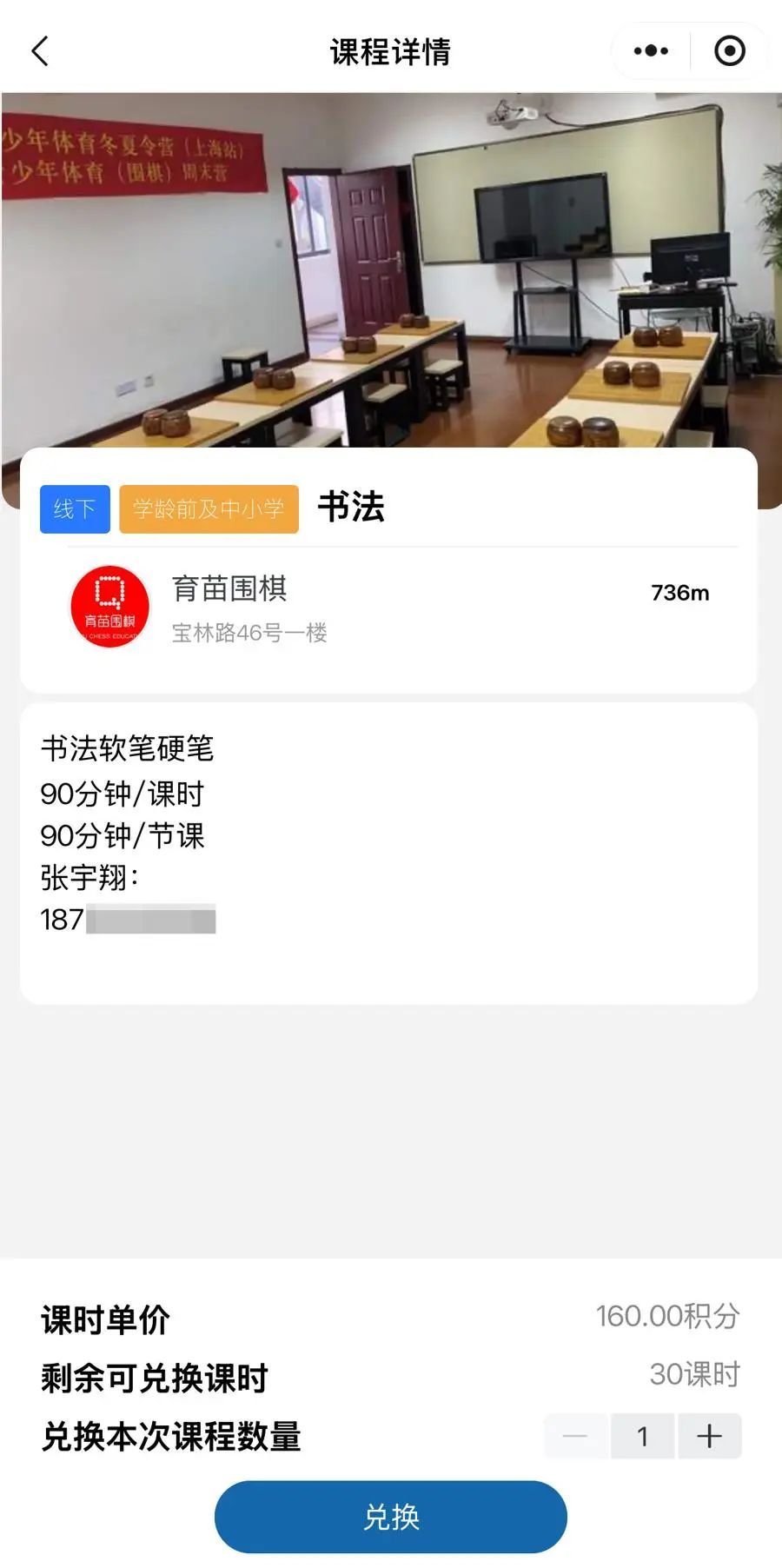Select the blue 线下 tag
The height and width of the screenshot is (1568, 782).
tap(75, 509)
